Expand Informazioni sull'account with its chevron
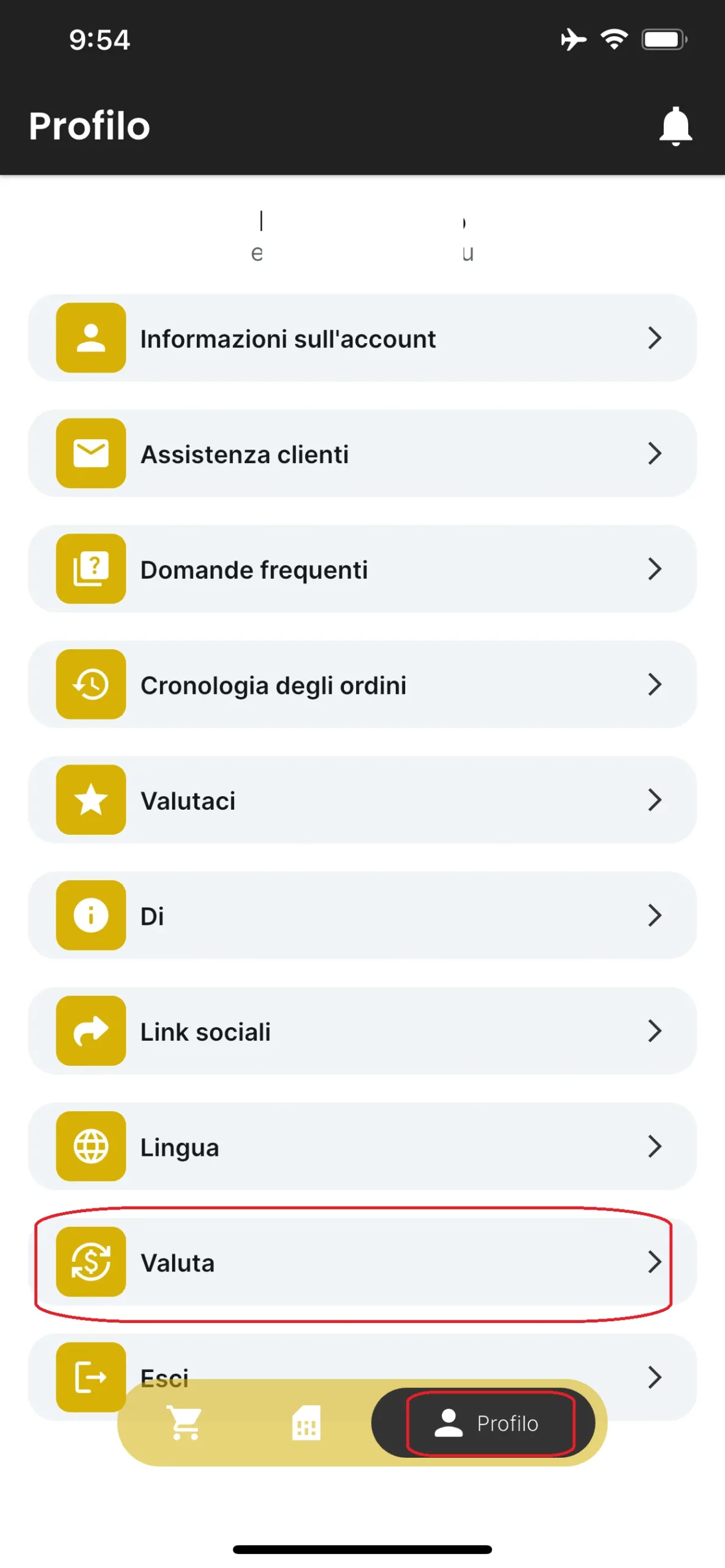The height and width of the screenshot is (1568, 725). (x=656, y=337)
